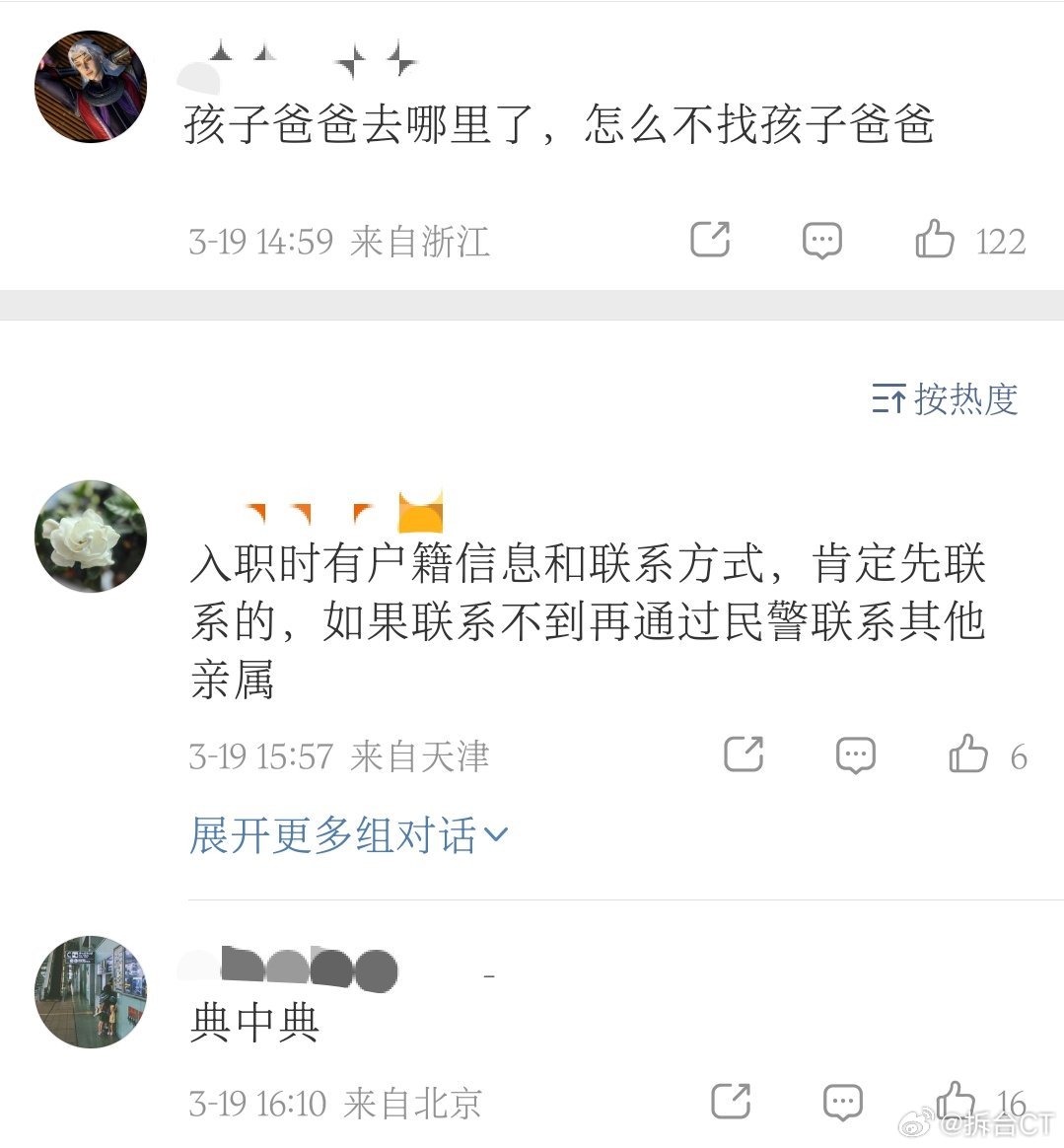Like the Tianjin comment showing 6 likes
This screenshot has height=1148, width=1064.
tap(967, 754)
